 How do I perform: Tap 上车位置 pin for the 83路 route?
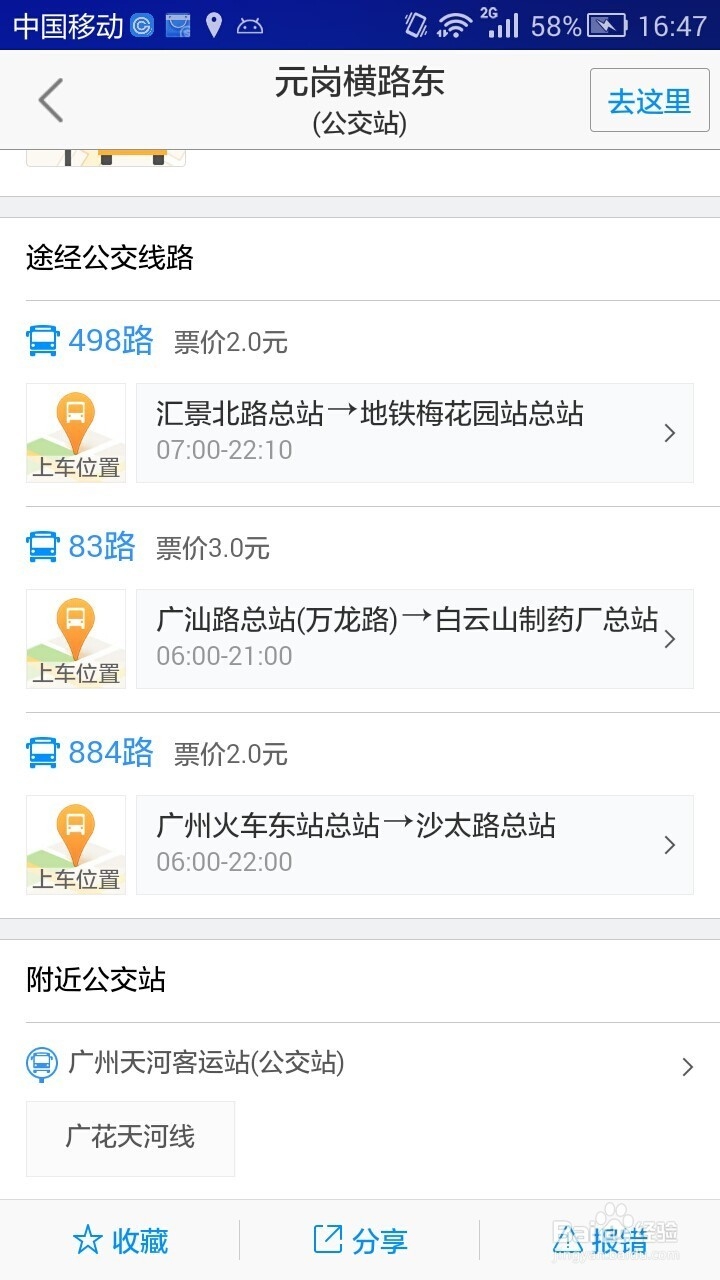pyautogui.click(x=75, y=638)
